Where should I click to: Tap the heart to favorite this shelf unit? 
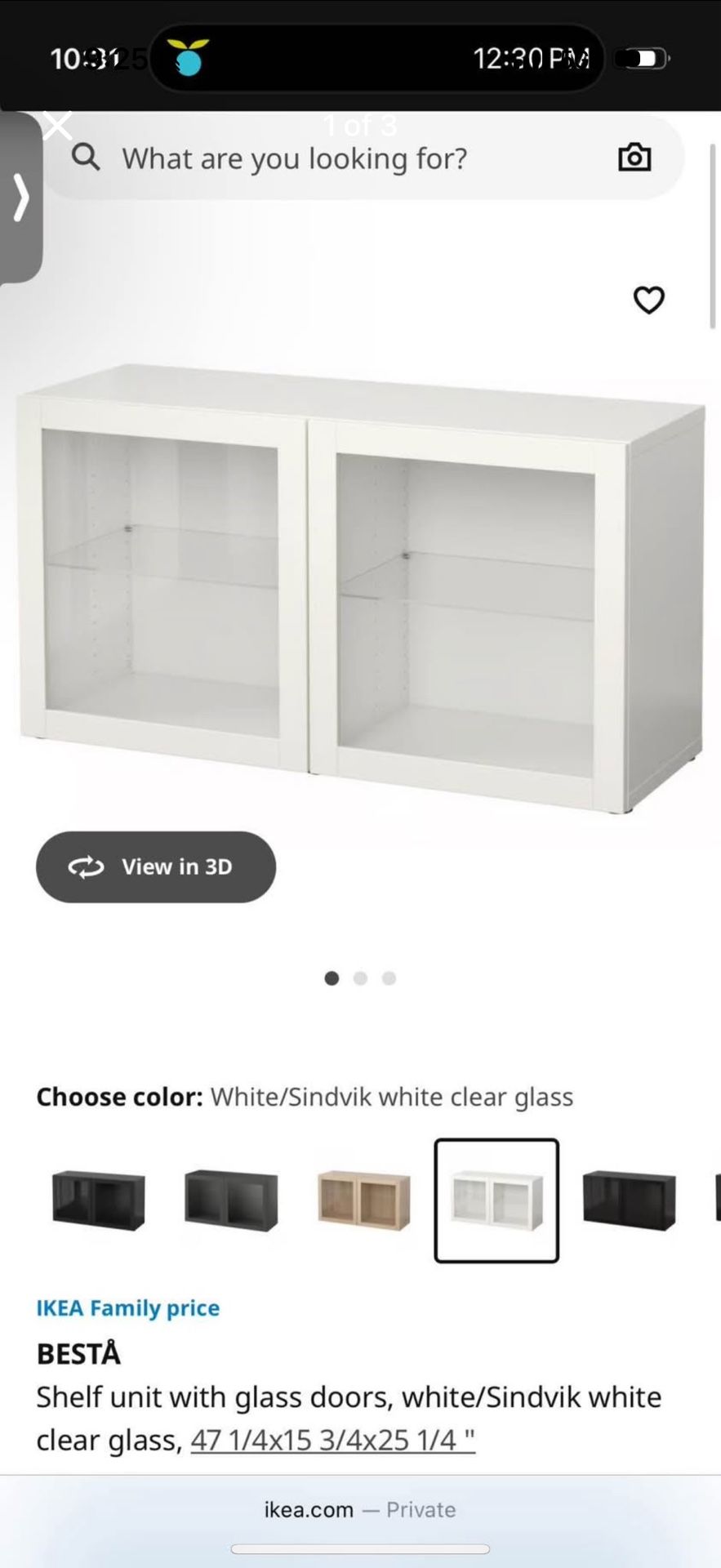(649, 301)
